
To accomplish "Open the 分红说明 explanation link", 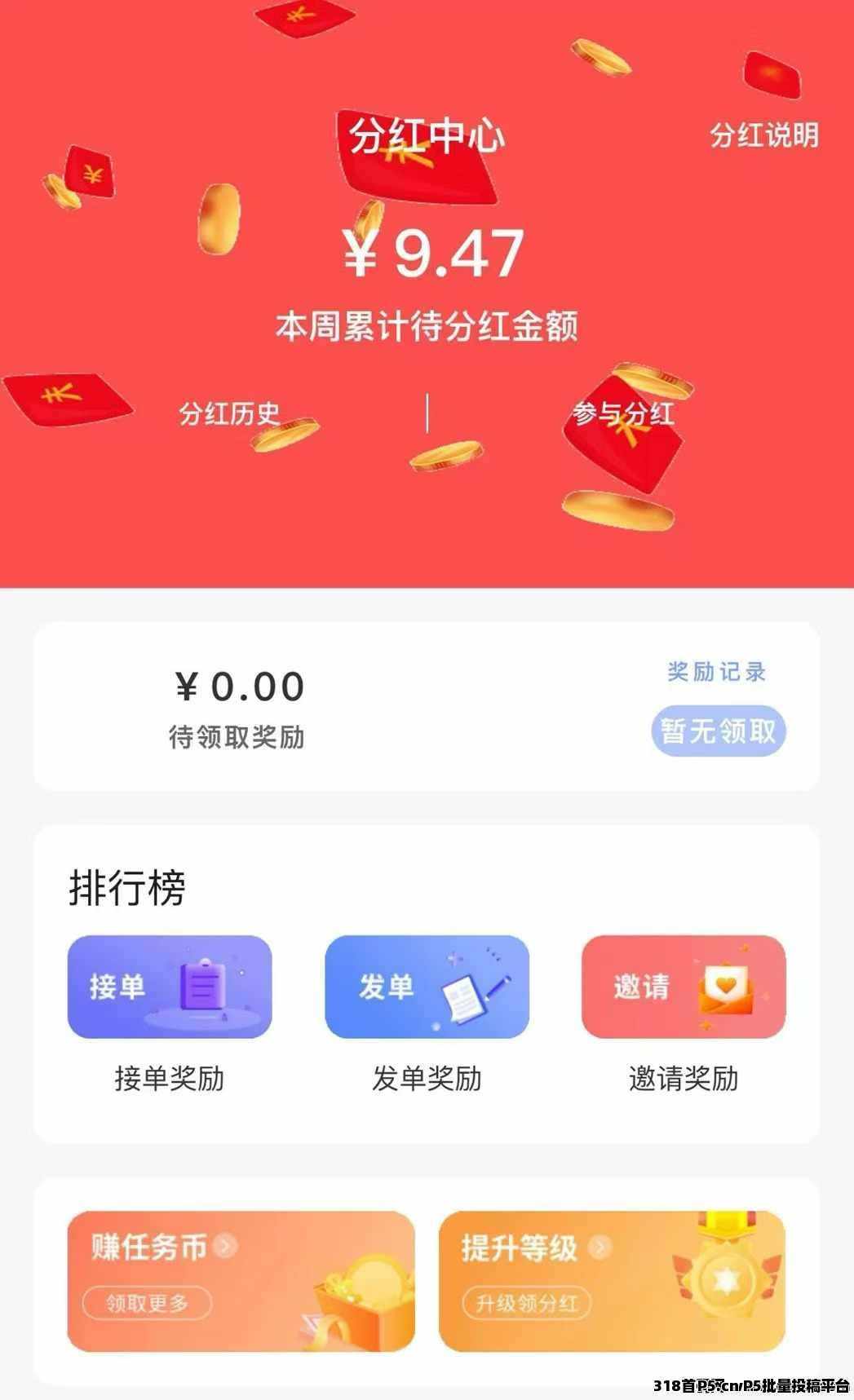I will [x=763, y=135].
